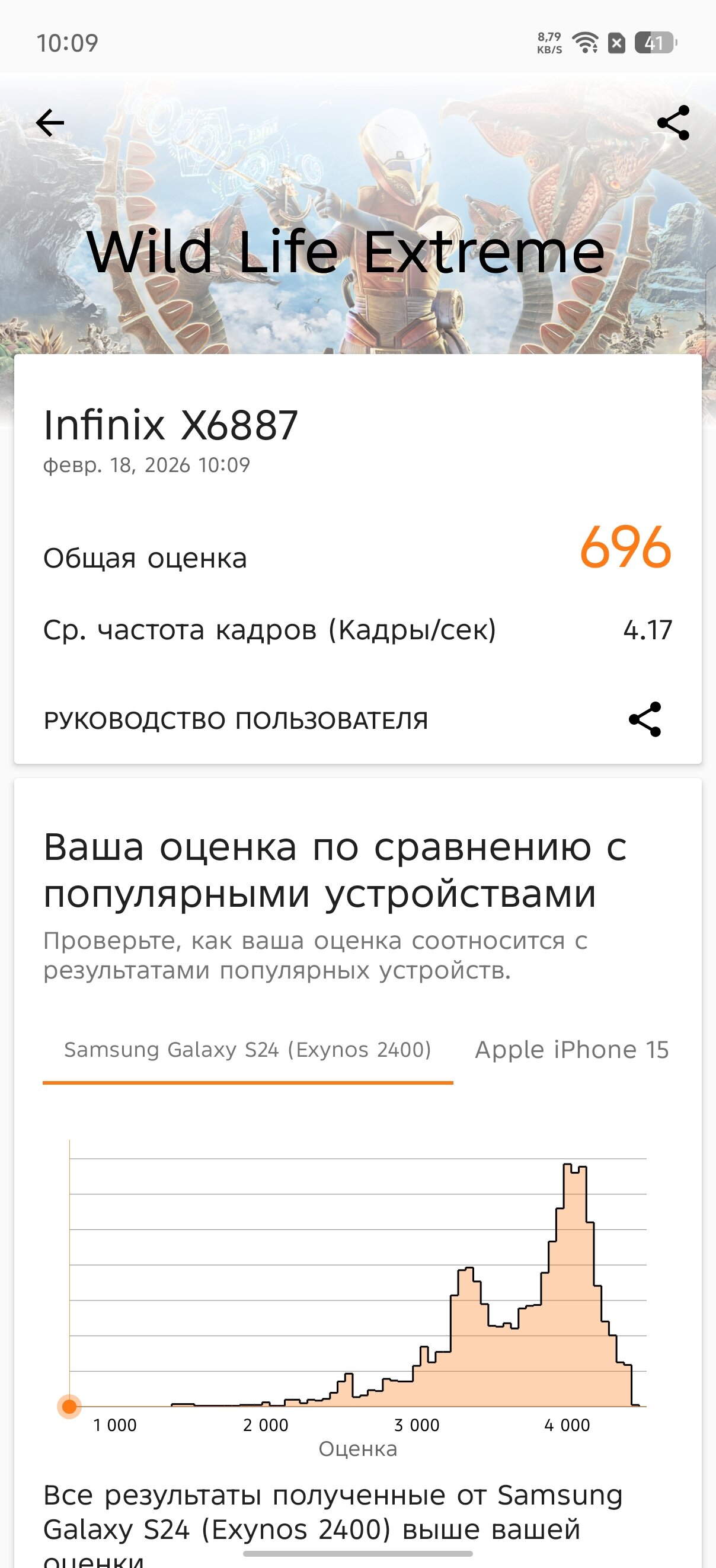The image size is (716, 1568).
Task: Share the score from the result card
Action: click(x=645, y=720)
